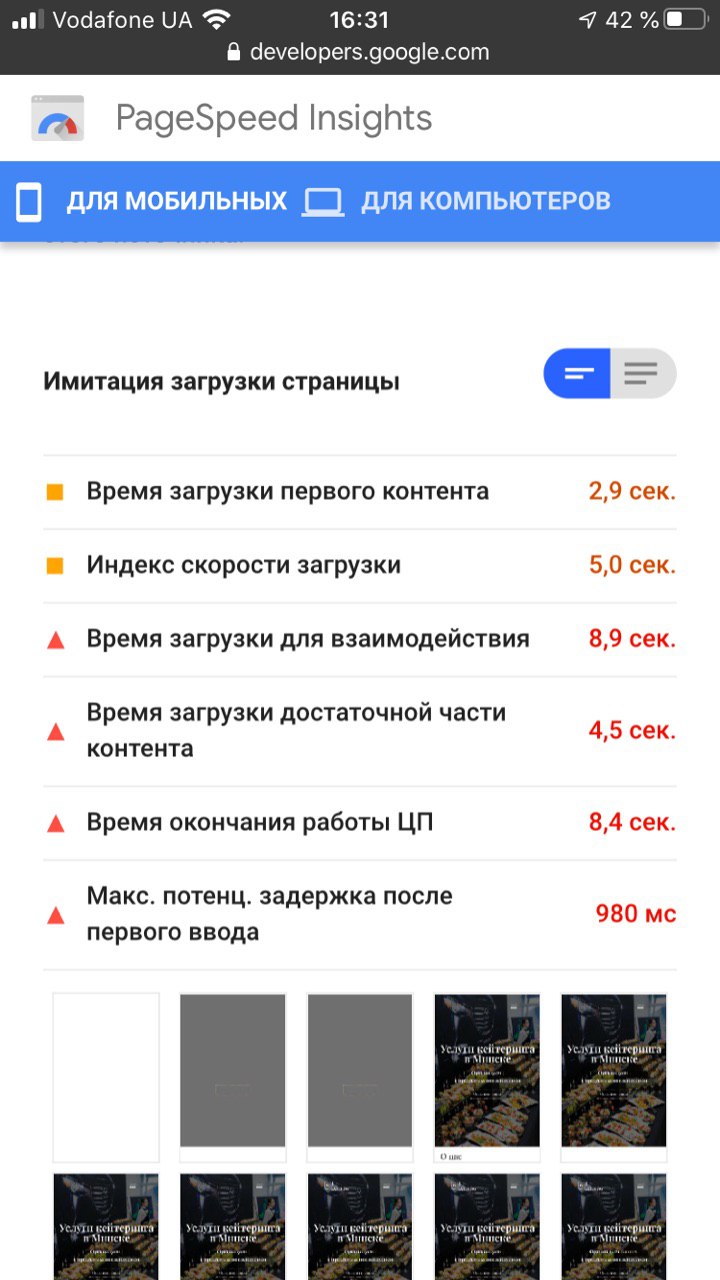The height and width of the screenshot is (1280, 720).
Task: Switch to the ДЛЯ МОБИЛЬНЫХ tab
Action: [151, 201]
